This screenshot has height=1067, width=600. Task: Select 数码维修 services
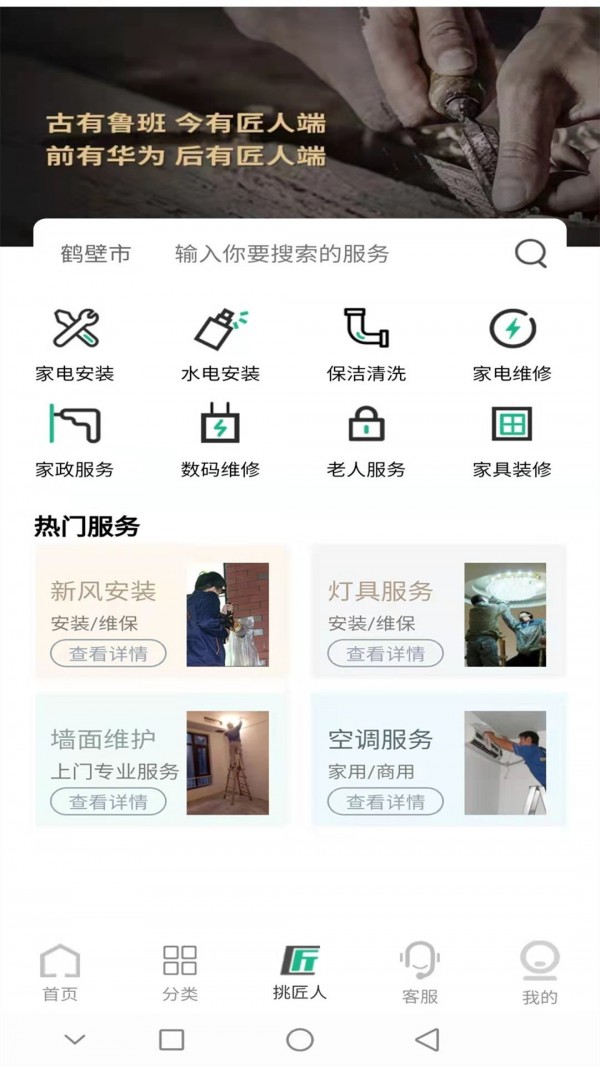[220, 440]
